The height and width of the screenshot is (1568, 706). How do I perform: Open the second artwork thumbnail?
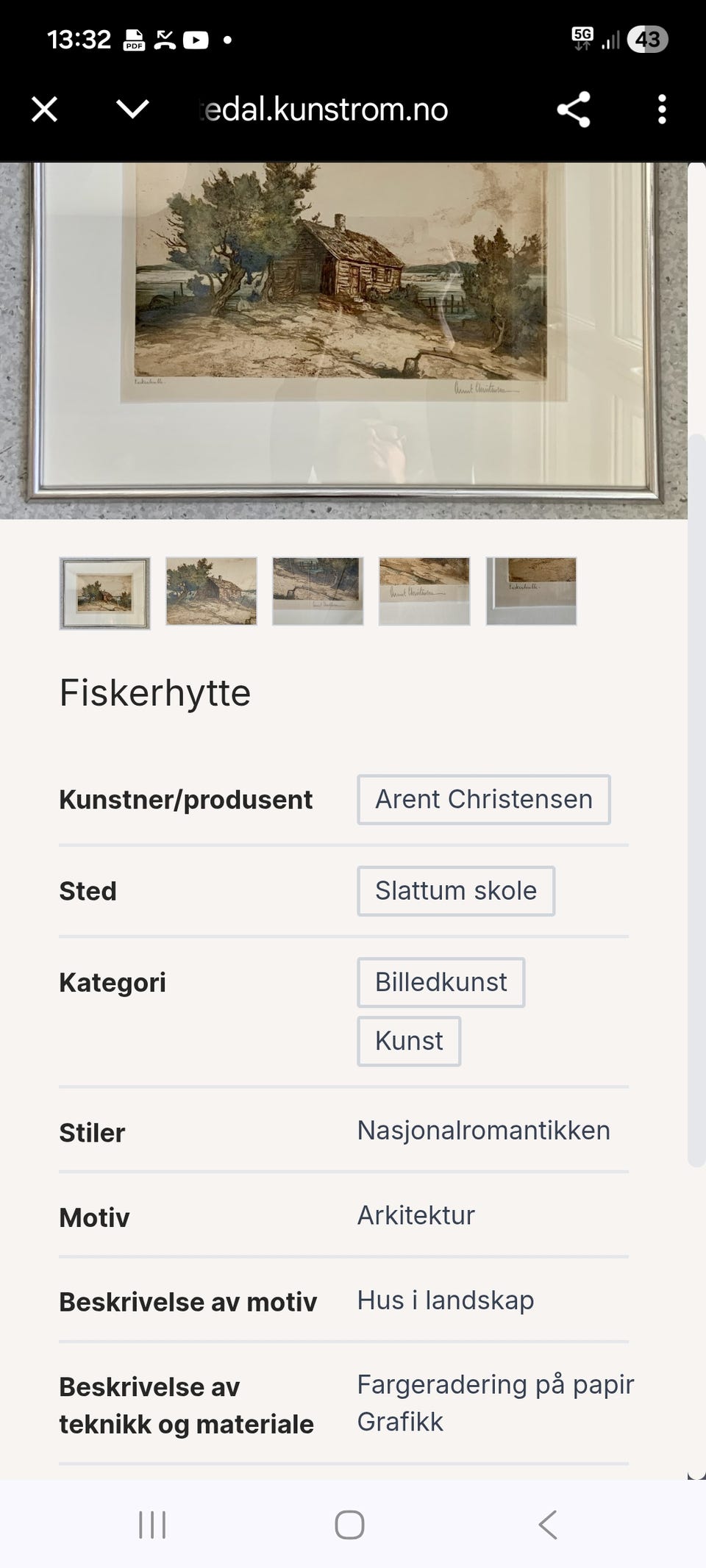pos(211,592)
